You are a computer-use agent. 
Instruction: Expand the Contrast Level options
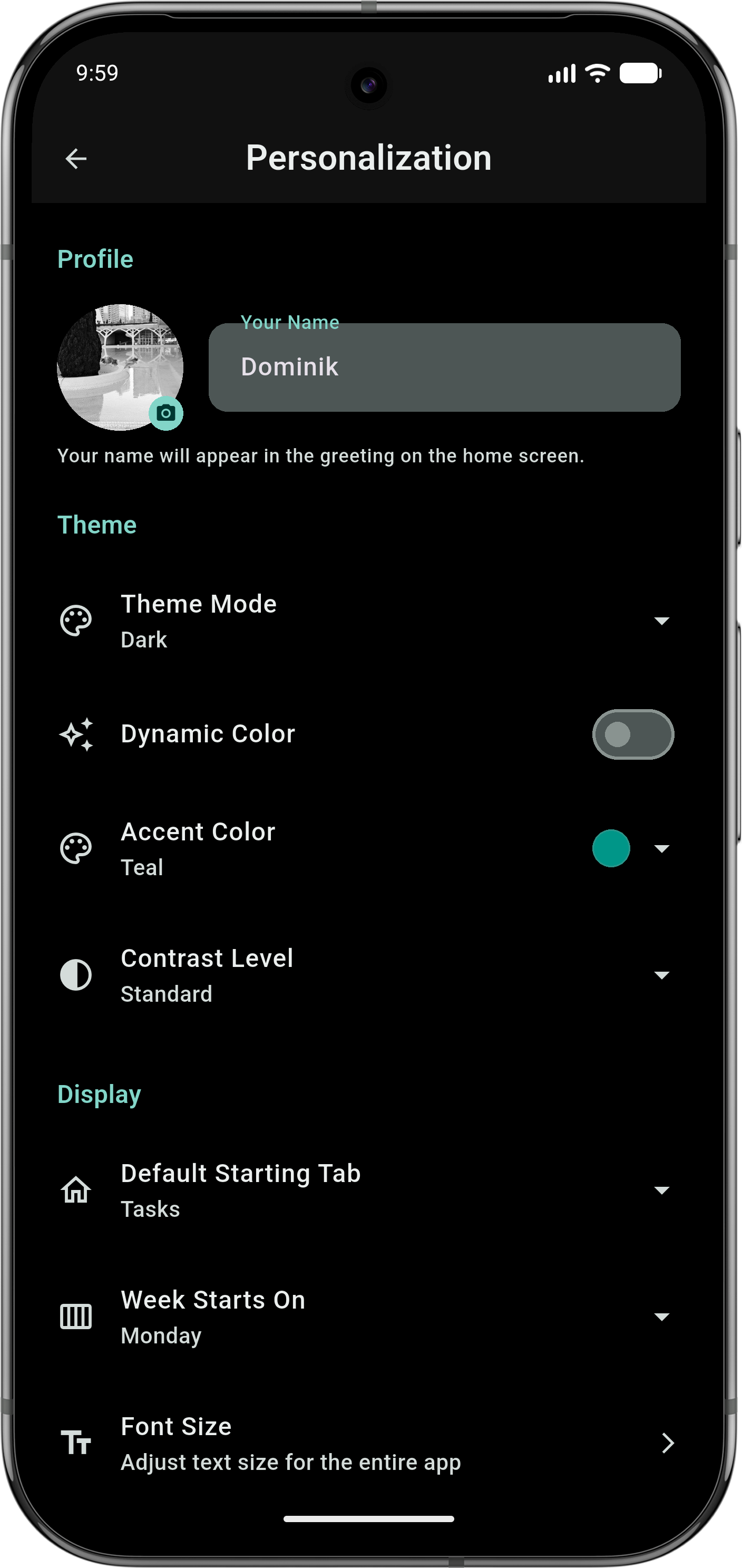tap(660, 975)
